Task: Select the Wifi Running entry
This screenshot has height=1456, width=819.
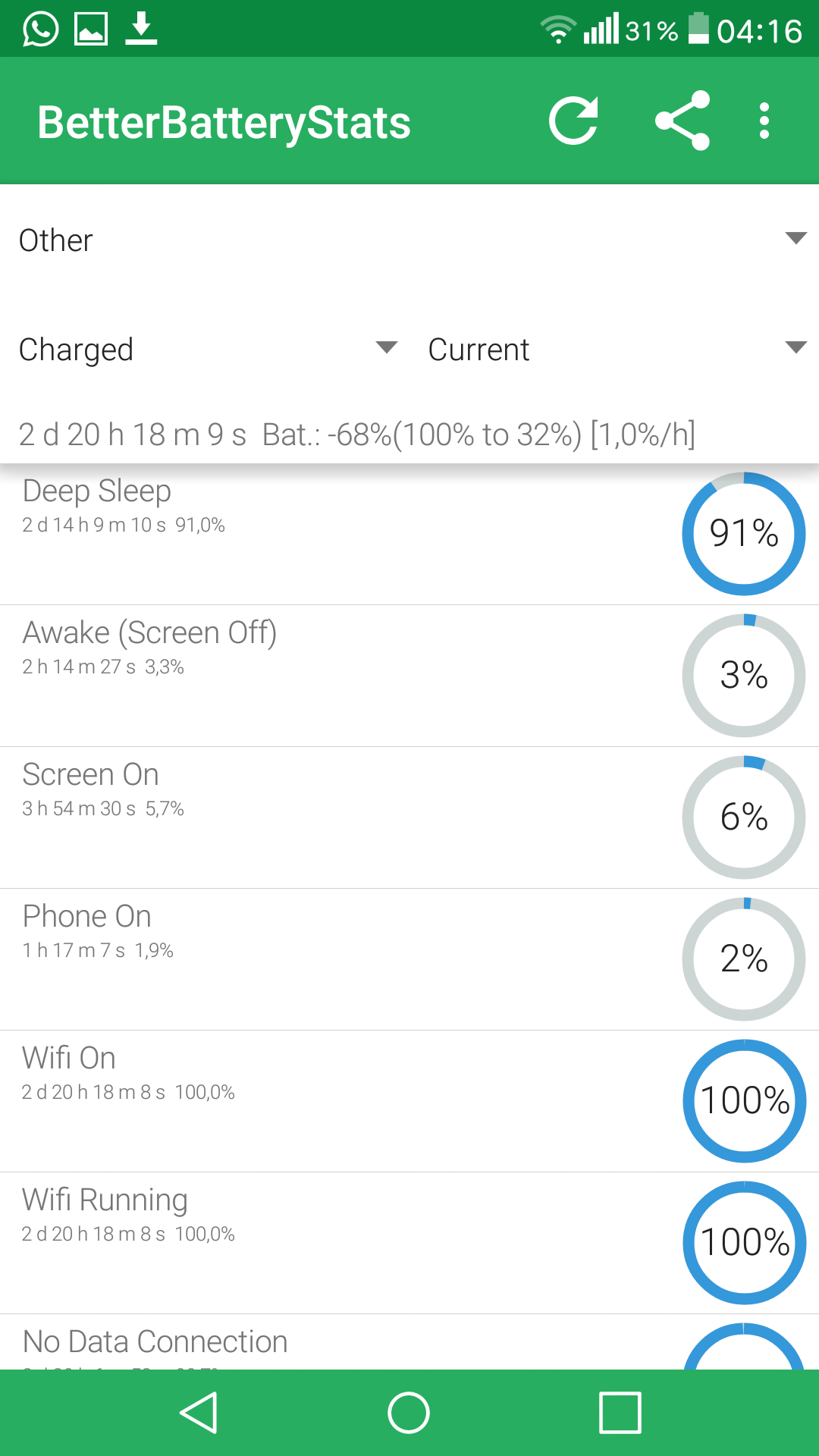Action: coord(409,1243)
